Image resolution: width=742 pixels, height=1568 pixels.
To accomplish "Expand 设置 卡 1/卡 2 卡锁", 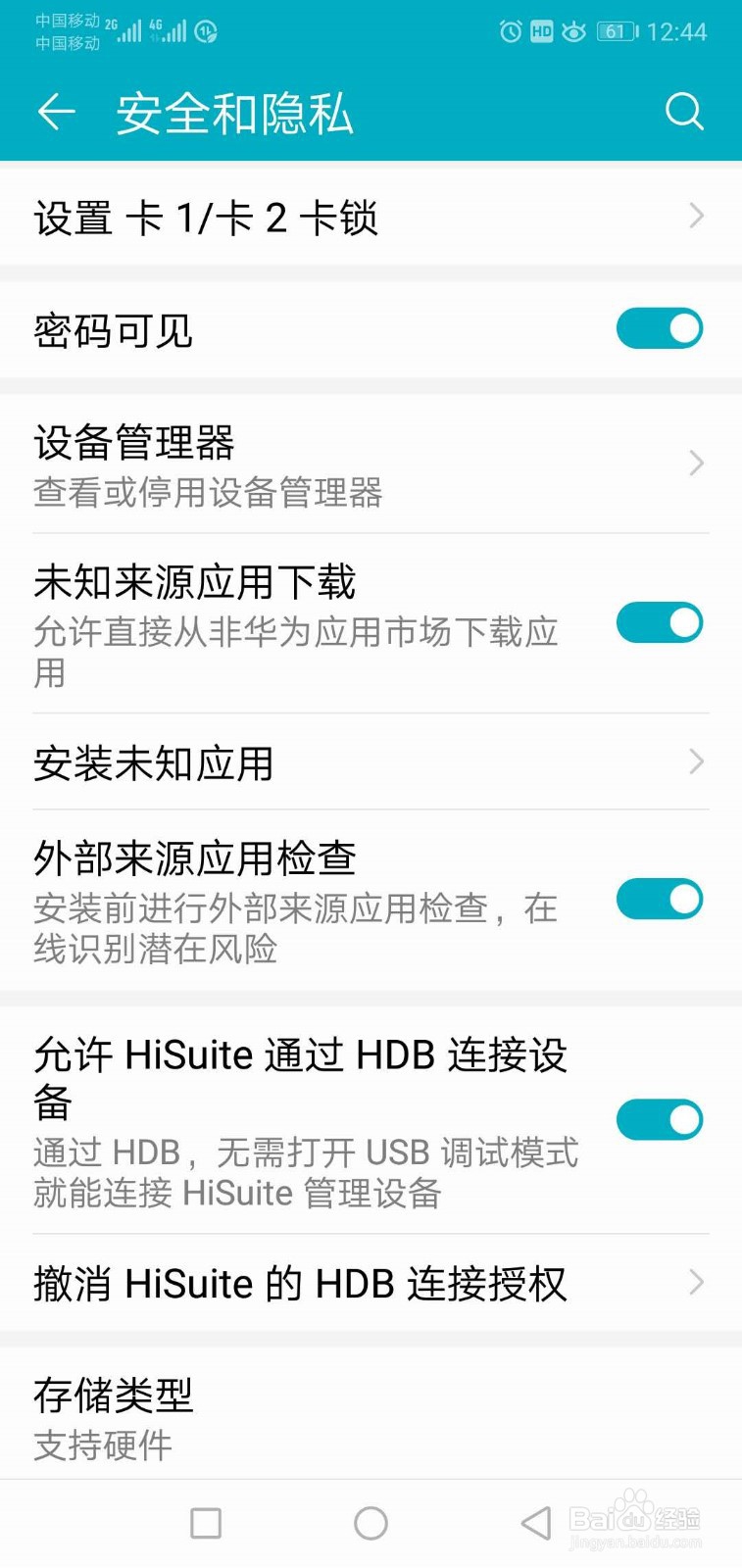I will (697, 216).
